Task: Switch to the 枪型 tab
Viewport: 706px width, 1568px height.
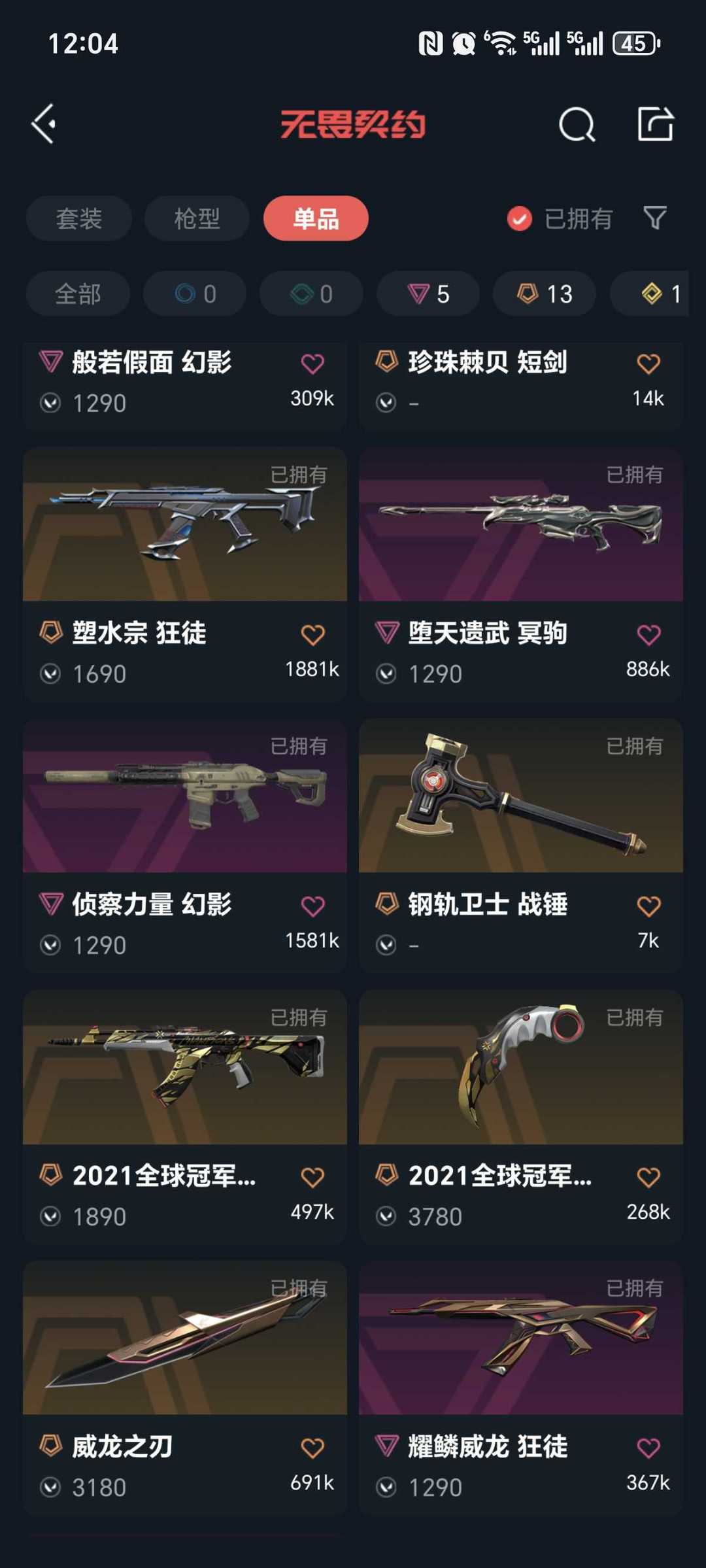Action: tap(197, 218)
